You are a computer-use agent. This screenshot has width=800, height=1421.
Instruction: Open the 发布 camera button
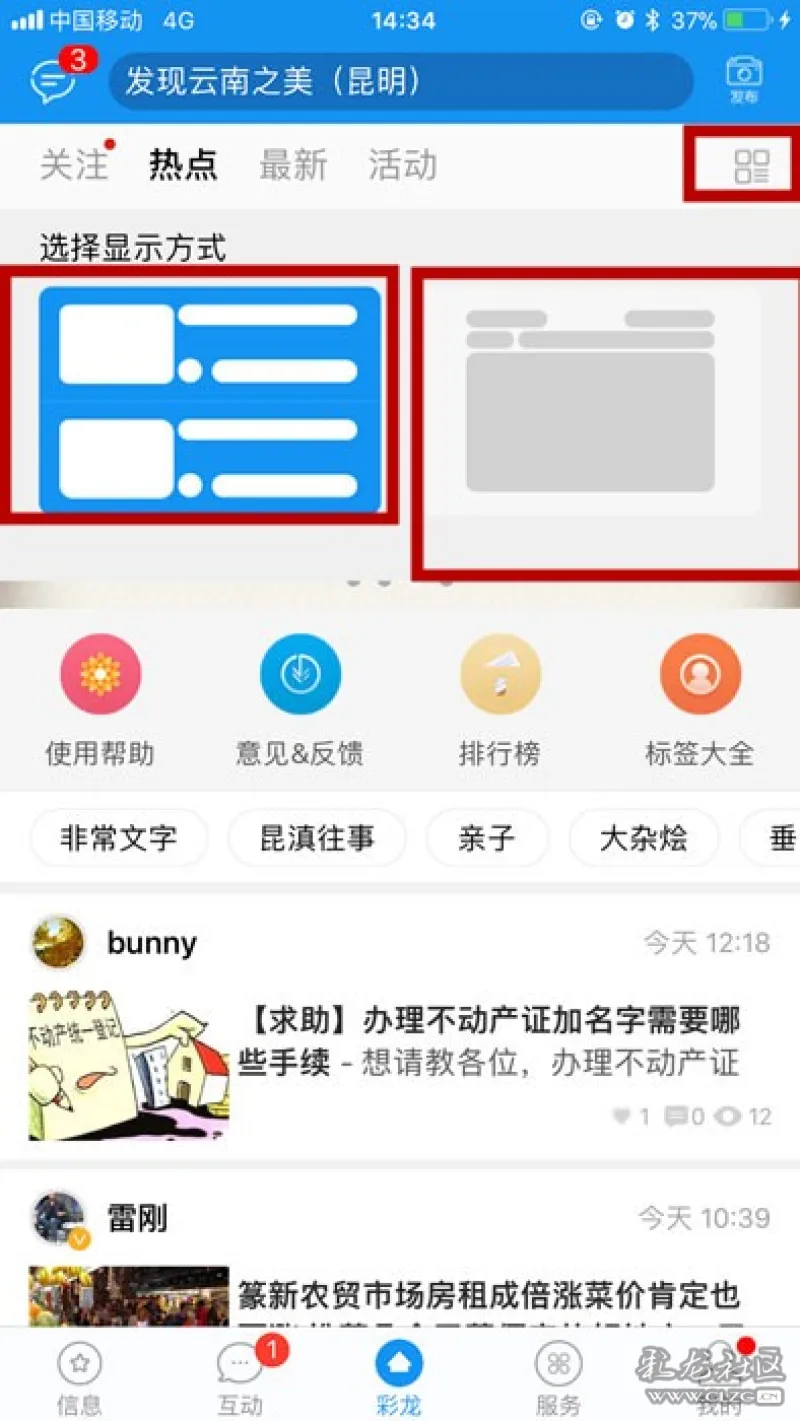pyautogui.click(x=743, y=80)
